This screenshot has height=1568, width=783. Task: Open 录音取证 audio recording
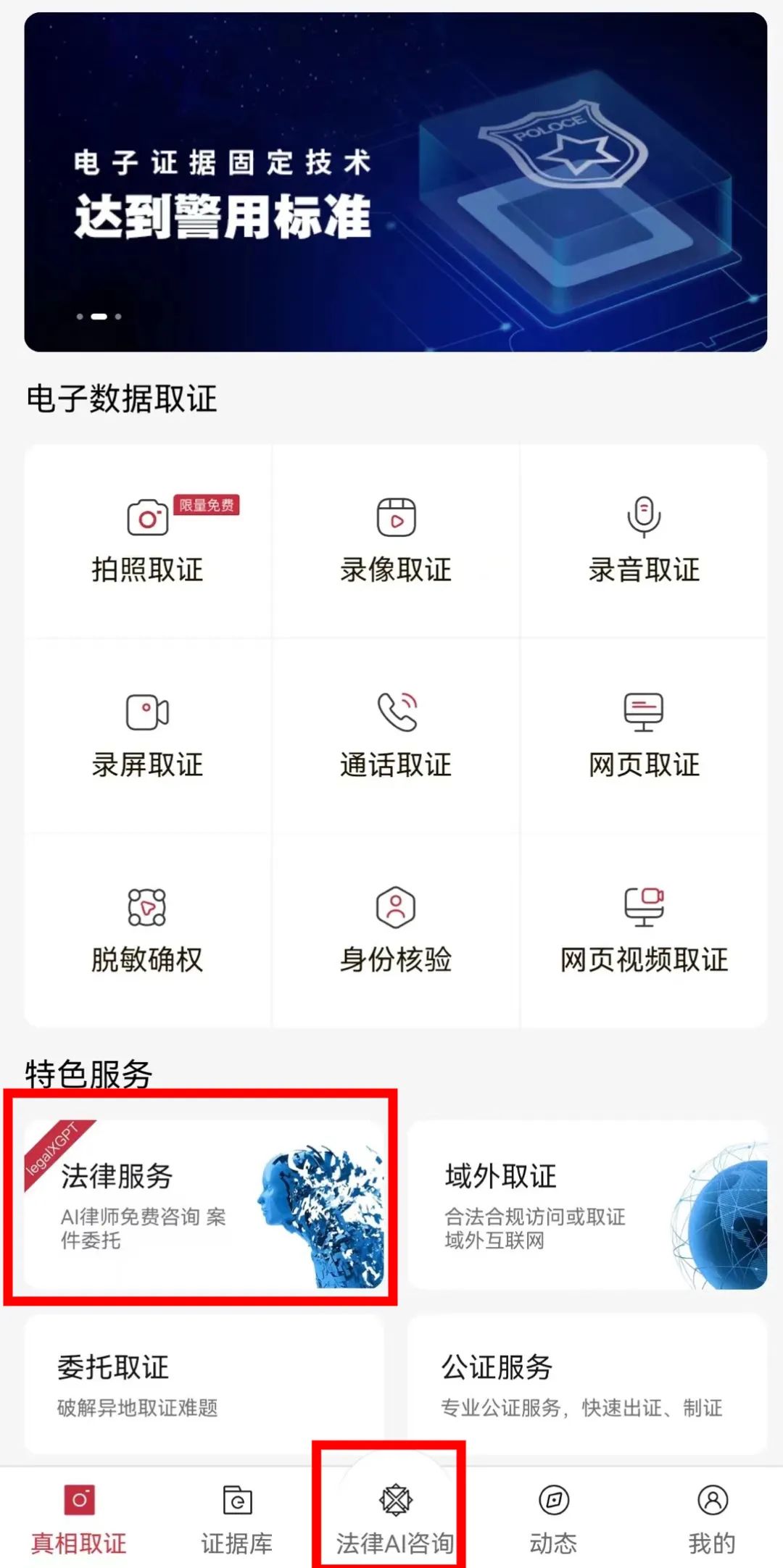pos(644,541)
